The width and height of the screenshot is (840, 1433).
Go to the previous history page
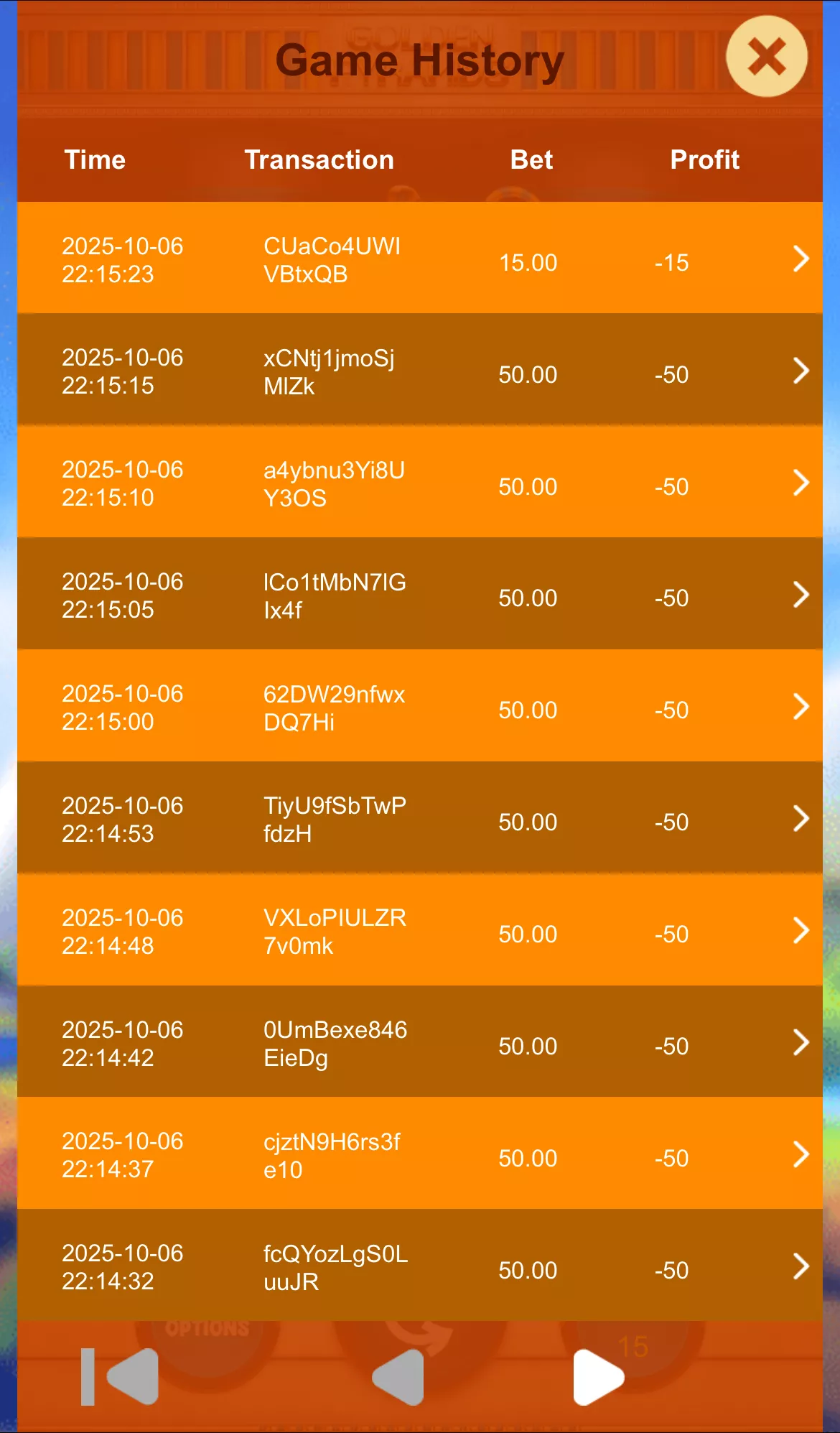(398, 1377)
